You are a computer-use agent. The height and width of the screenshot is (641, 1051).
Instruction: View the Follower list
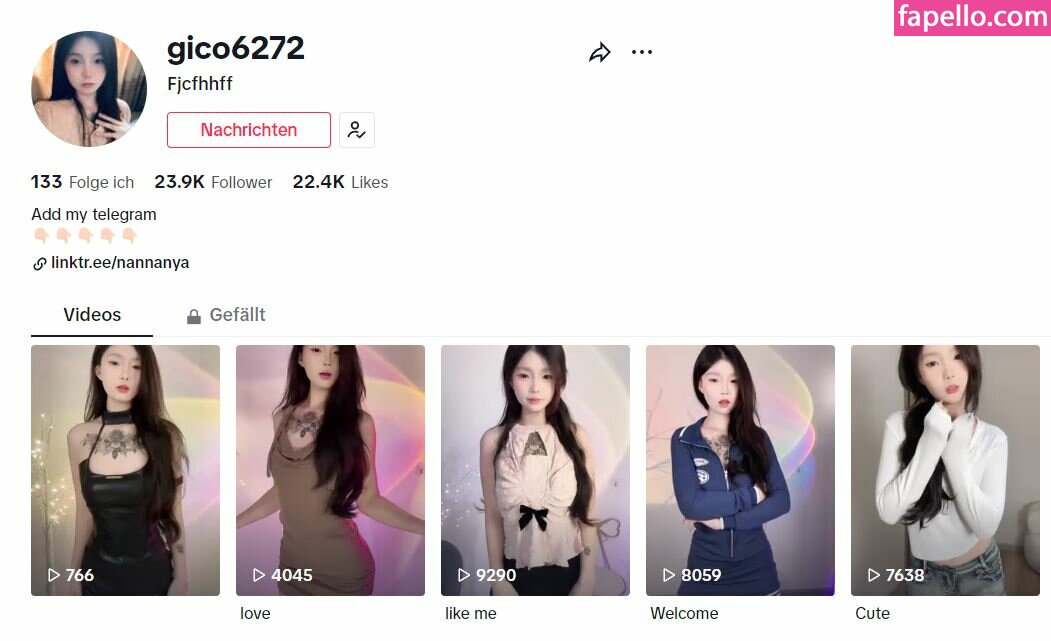[x=213, y=182]
